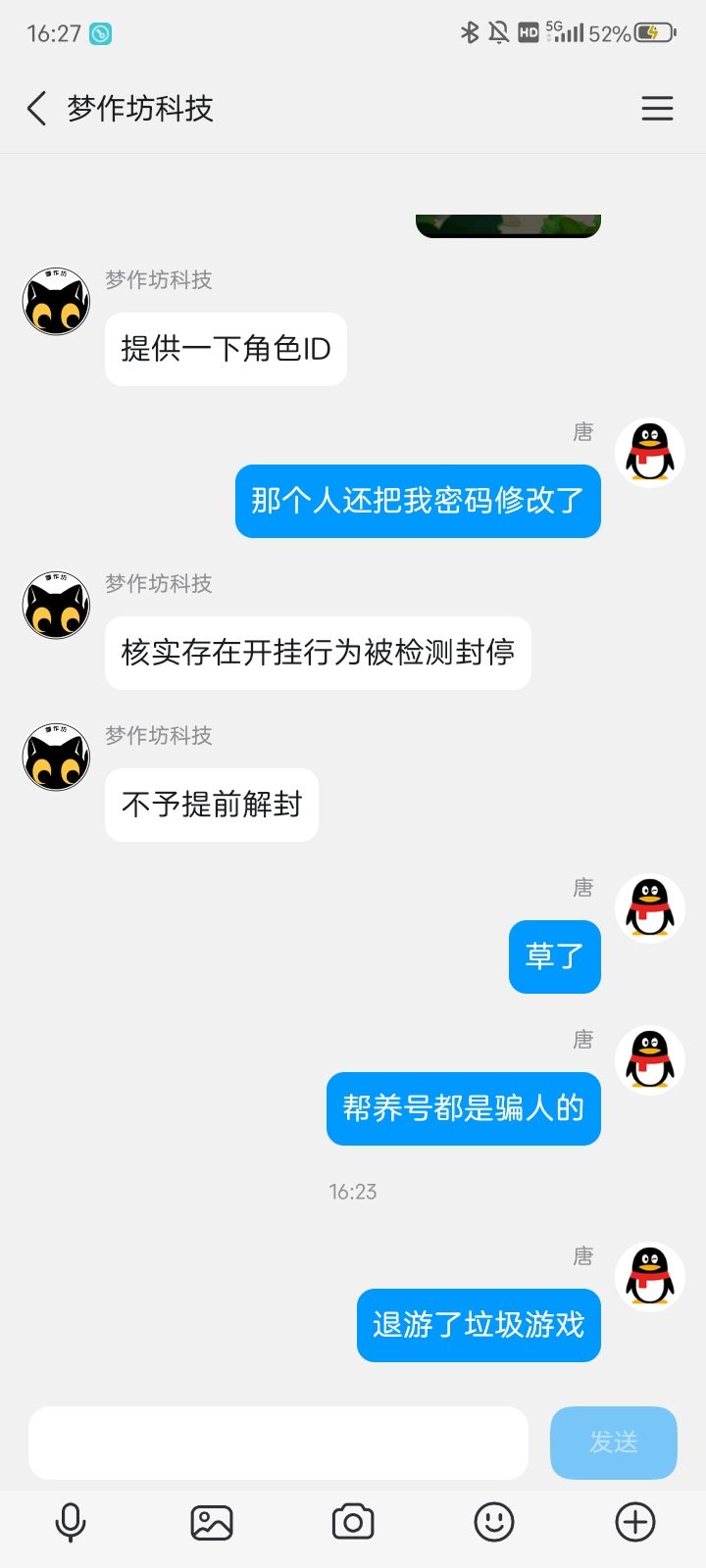The height and width of the screenshot is (1568, 706).
Task: Open the photo gallery picker icon
Action: [211, 1521]
